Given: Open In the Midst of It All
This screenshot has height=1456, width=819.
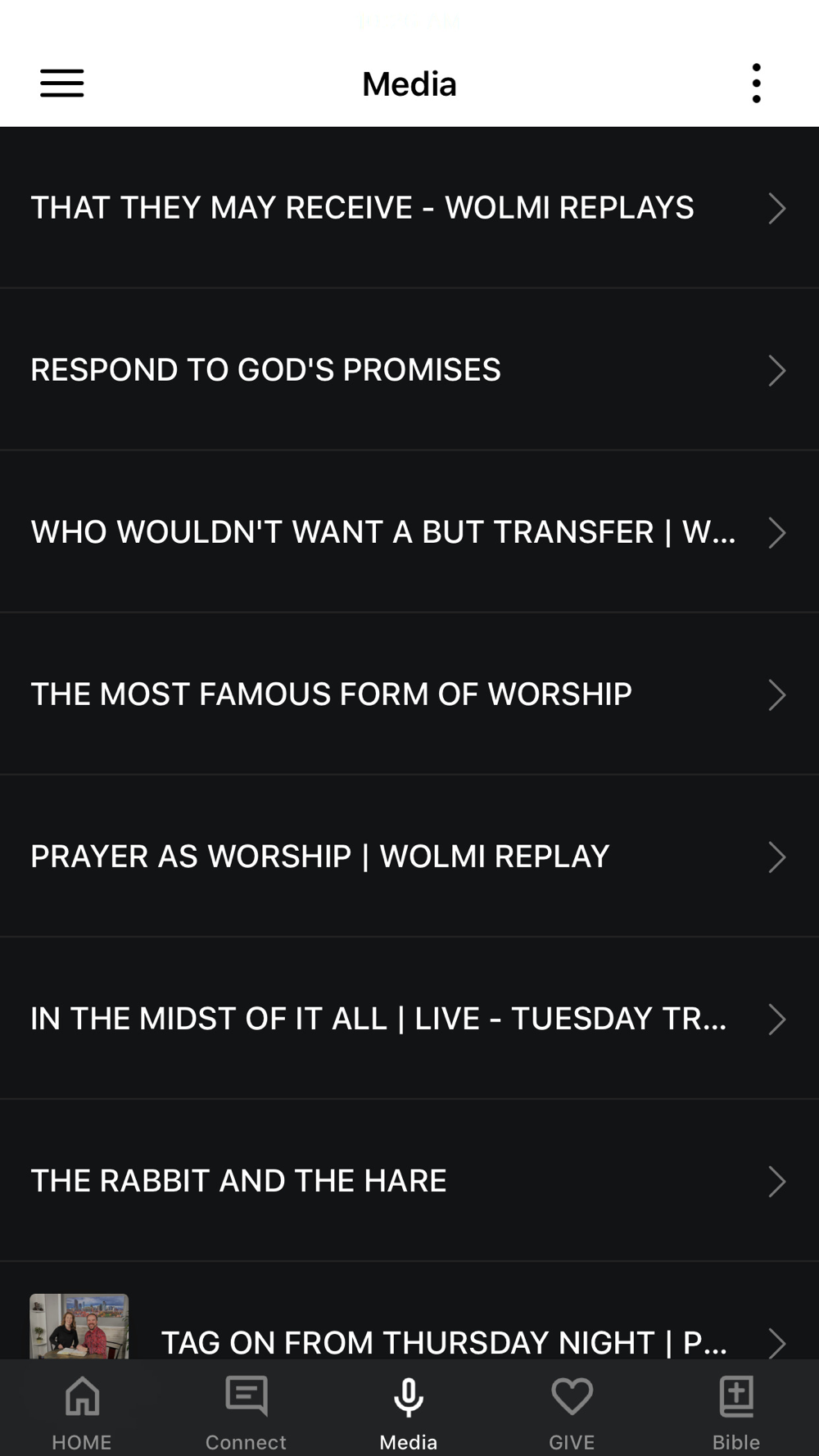Looking at the screenshot, I should coord(409,1019).
